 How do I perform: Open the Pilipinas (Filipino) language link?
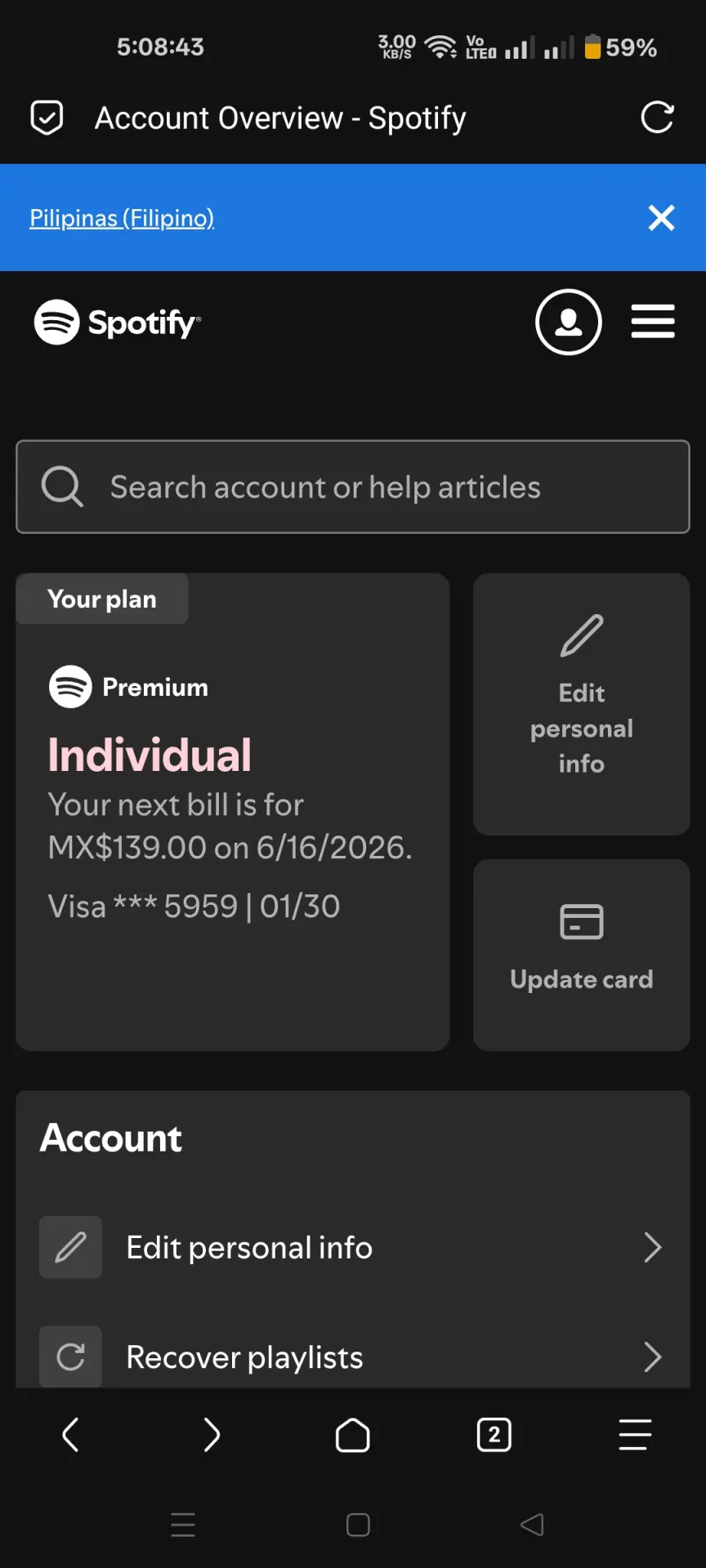(122, 218)
